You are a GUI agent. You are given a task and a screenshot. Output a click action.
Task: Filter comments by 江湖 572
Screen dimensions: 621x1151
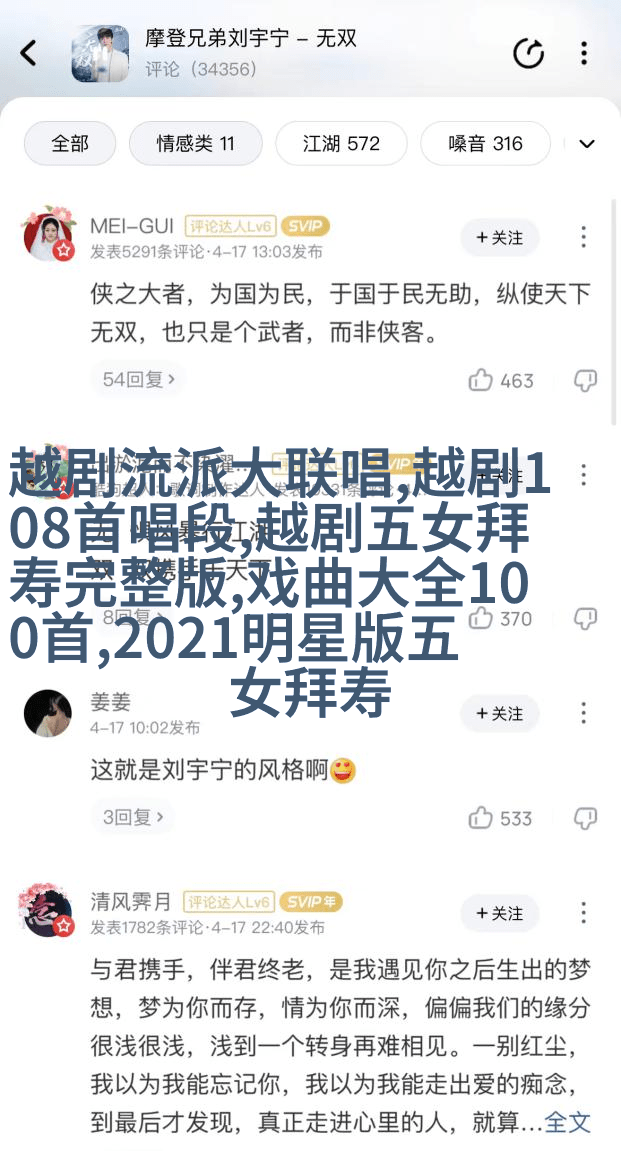pos(341,144)
